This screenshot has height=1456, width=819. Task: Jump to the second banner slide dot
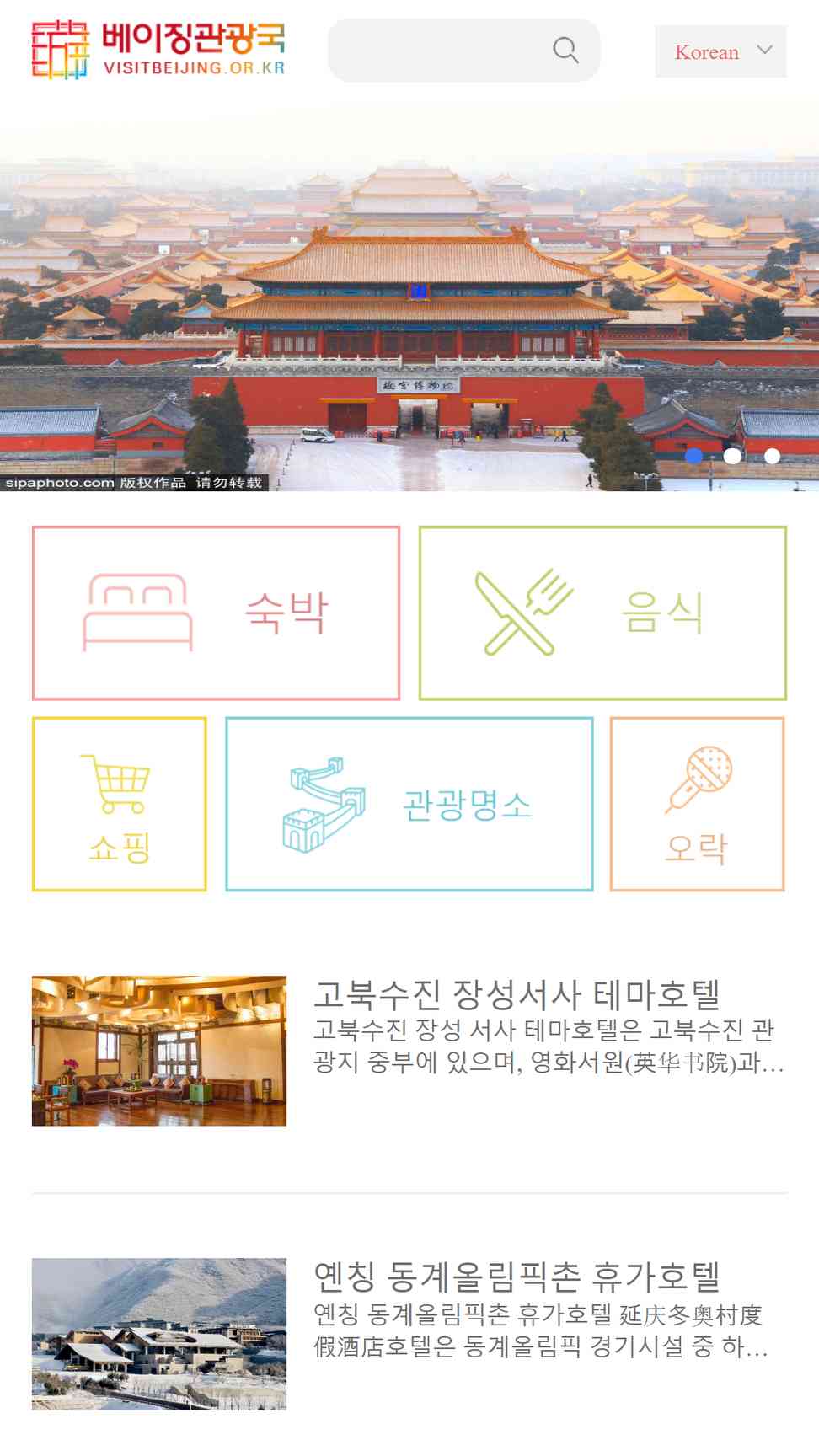pyautogui.click(x=733, y=456)
